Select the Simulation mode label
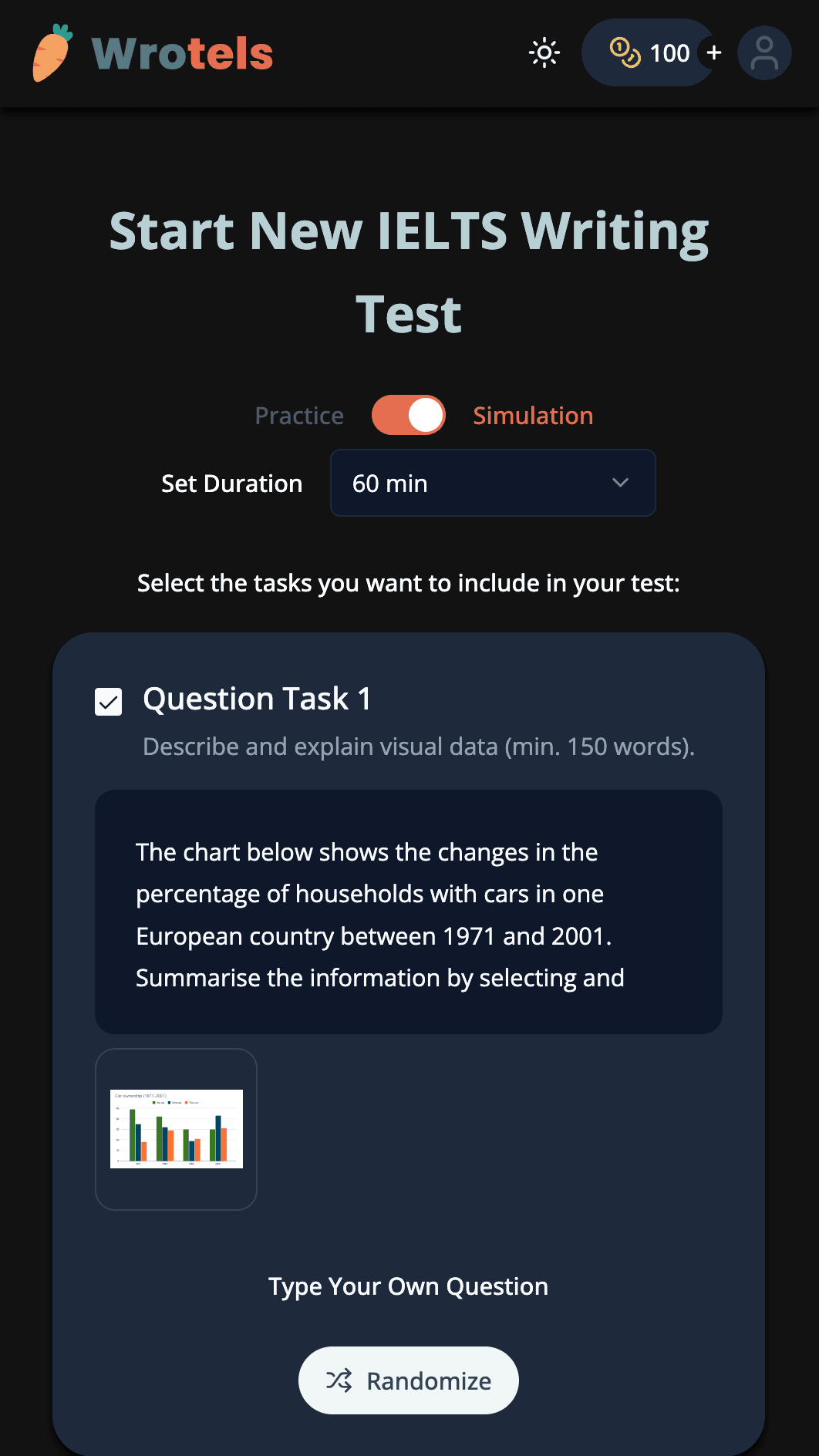819x1456 pixels. click(x=532, y=415)
